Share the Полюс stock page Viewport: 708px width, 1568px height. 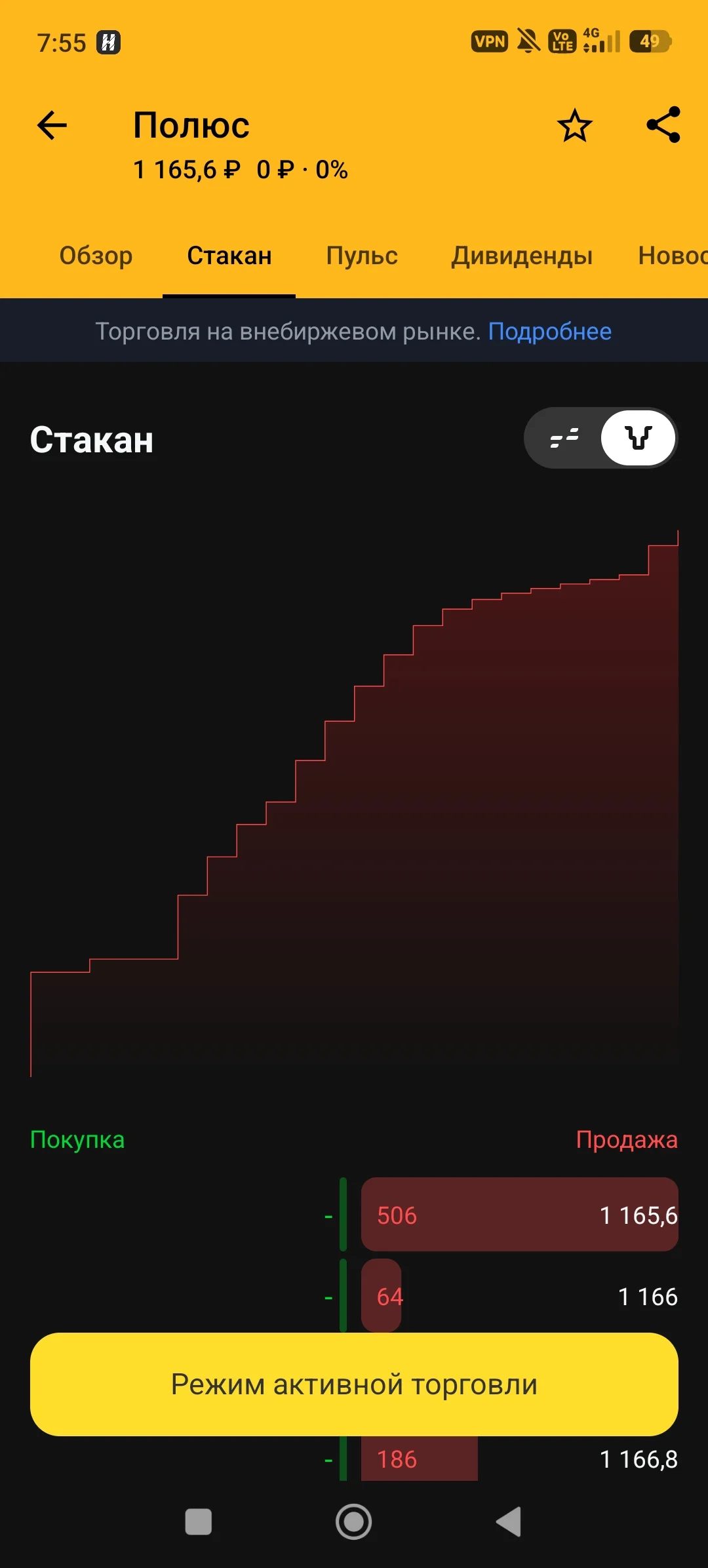click(x=663, y=125)
